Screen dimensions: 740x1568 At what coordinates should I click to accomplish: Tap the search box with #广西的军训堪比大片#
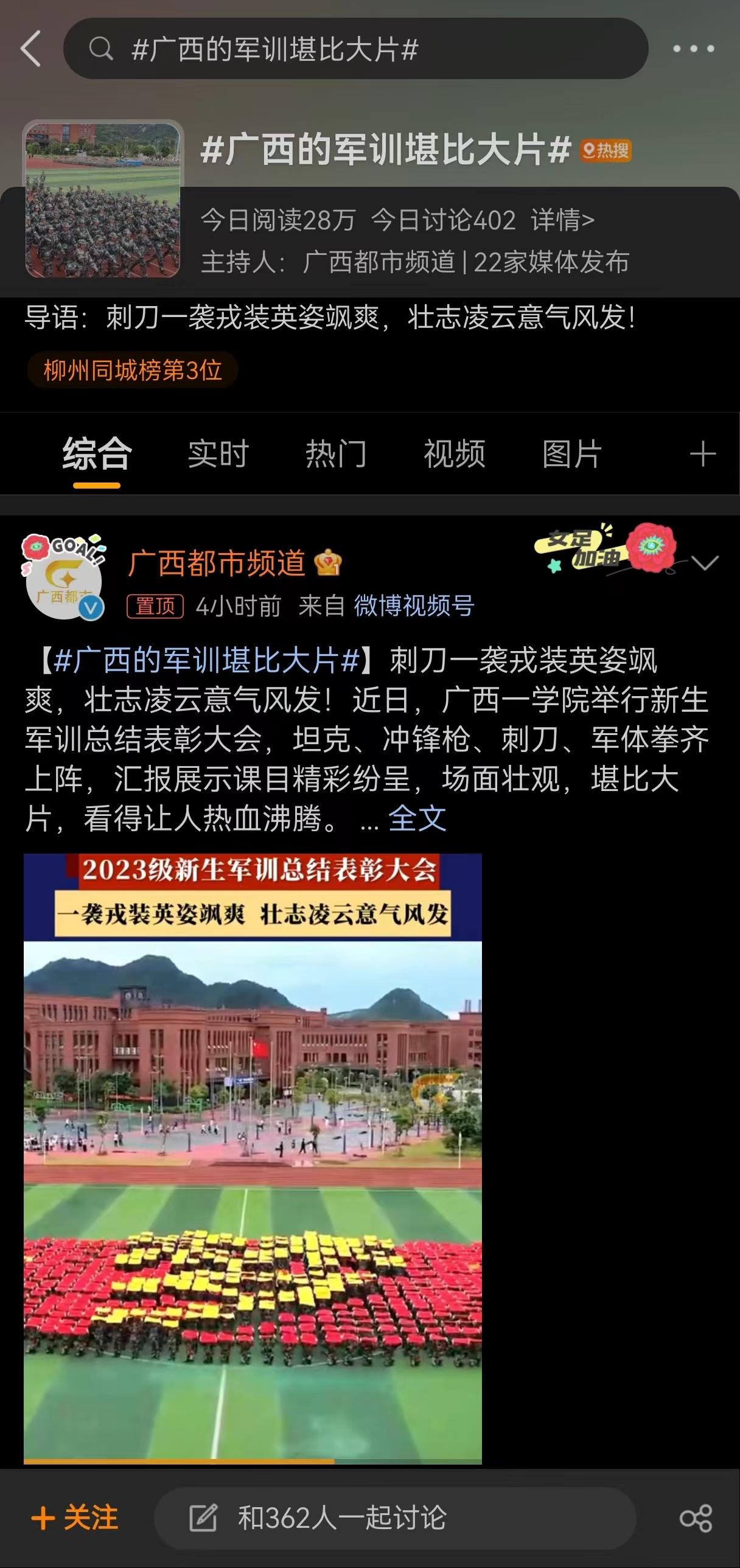(x=355, y=49)
